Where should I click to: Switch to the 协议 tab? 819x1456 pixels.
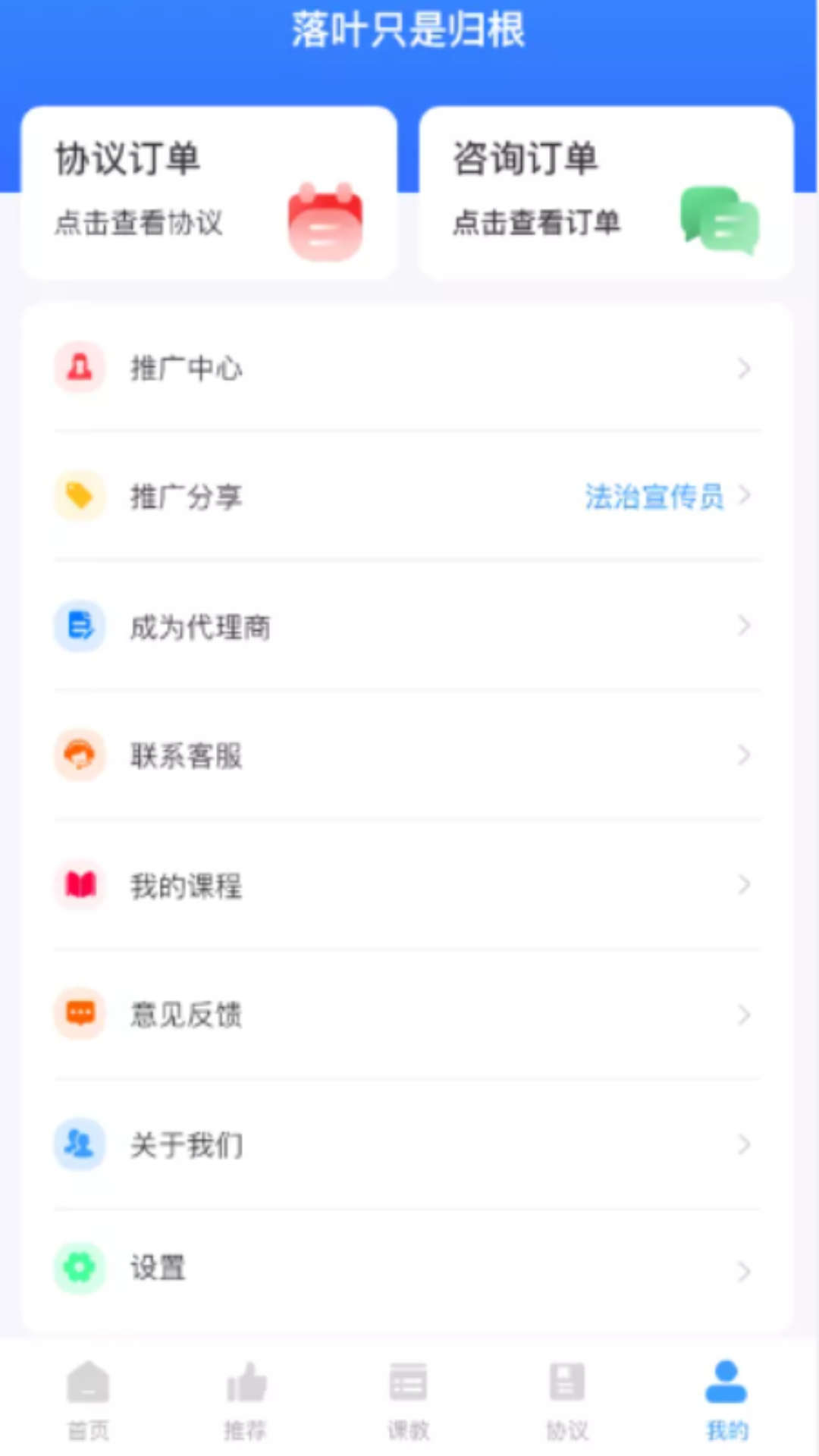569,1403
